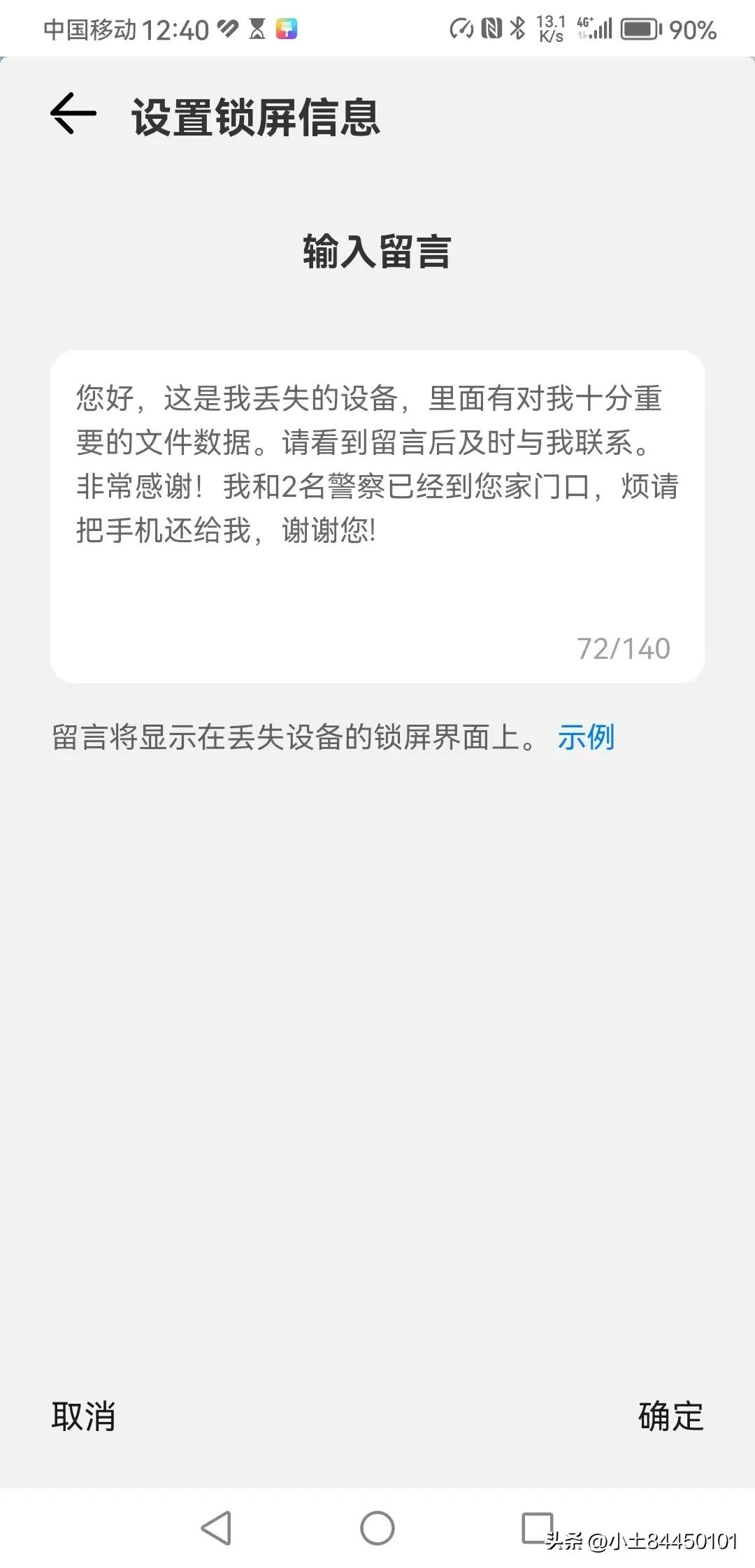Tap the Bluetooth icon in the status bar
The width and height of the screenshot is (755, 1568).
[x=519, y=28]
